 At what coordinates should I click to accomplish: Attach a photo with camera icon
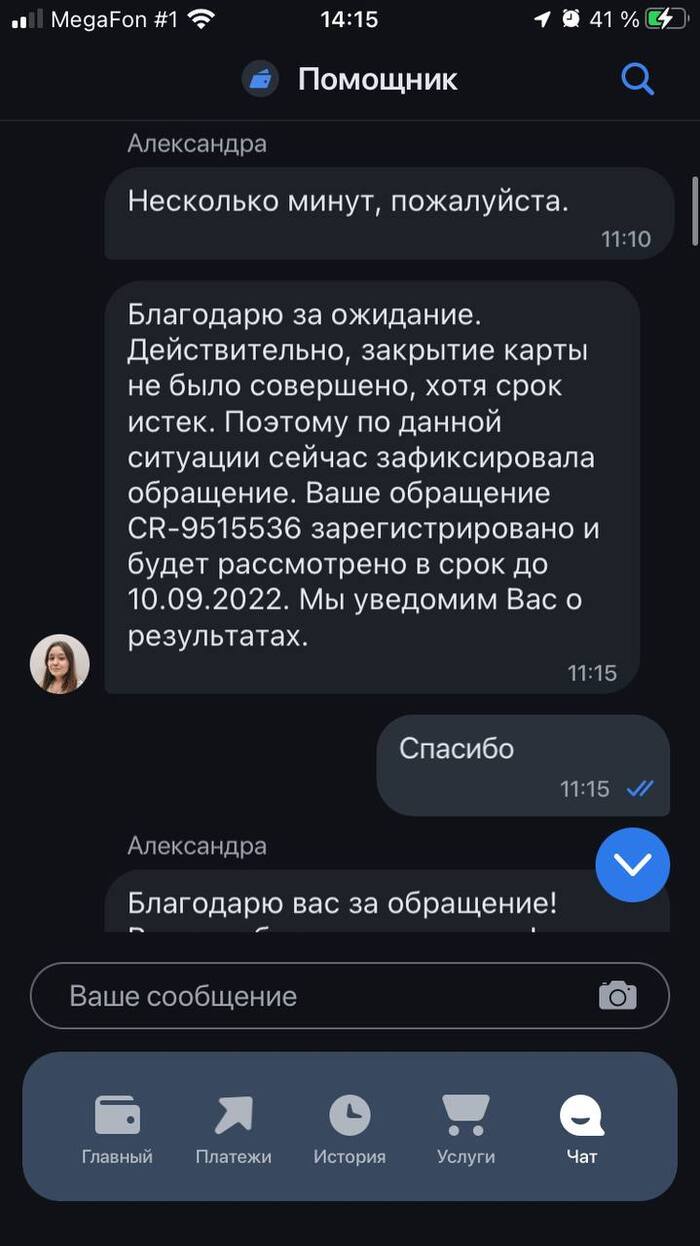[x=618, y=996]
